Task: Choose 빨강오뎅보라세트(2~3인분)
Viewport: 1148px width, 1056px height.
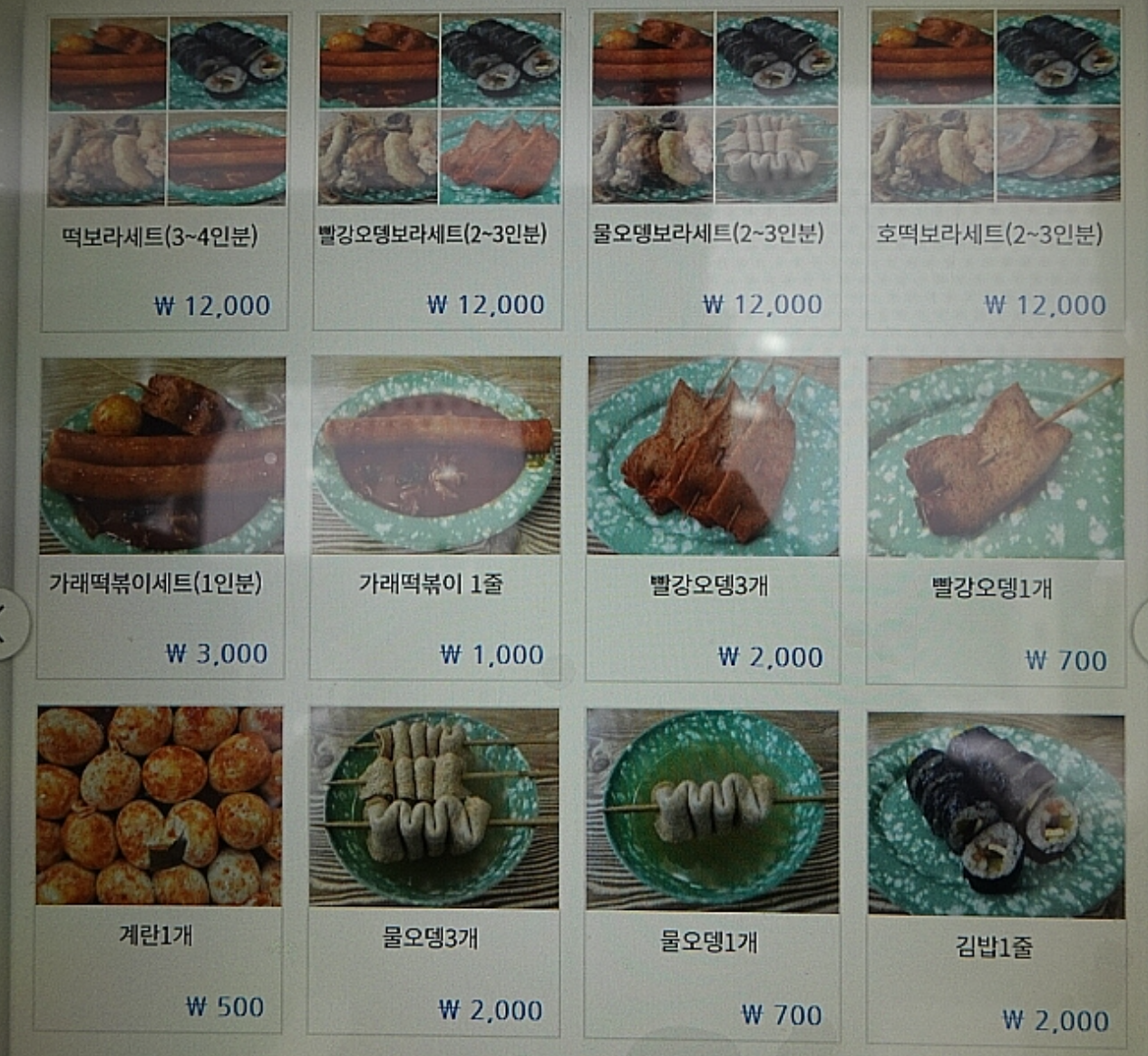Action: pos(438,172)
